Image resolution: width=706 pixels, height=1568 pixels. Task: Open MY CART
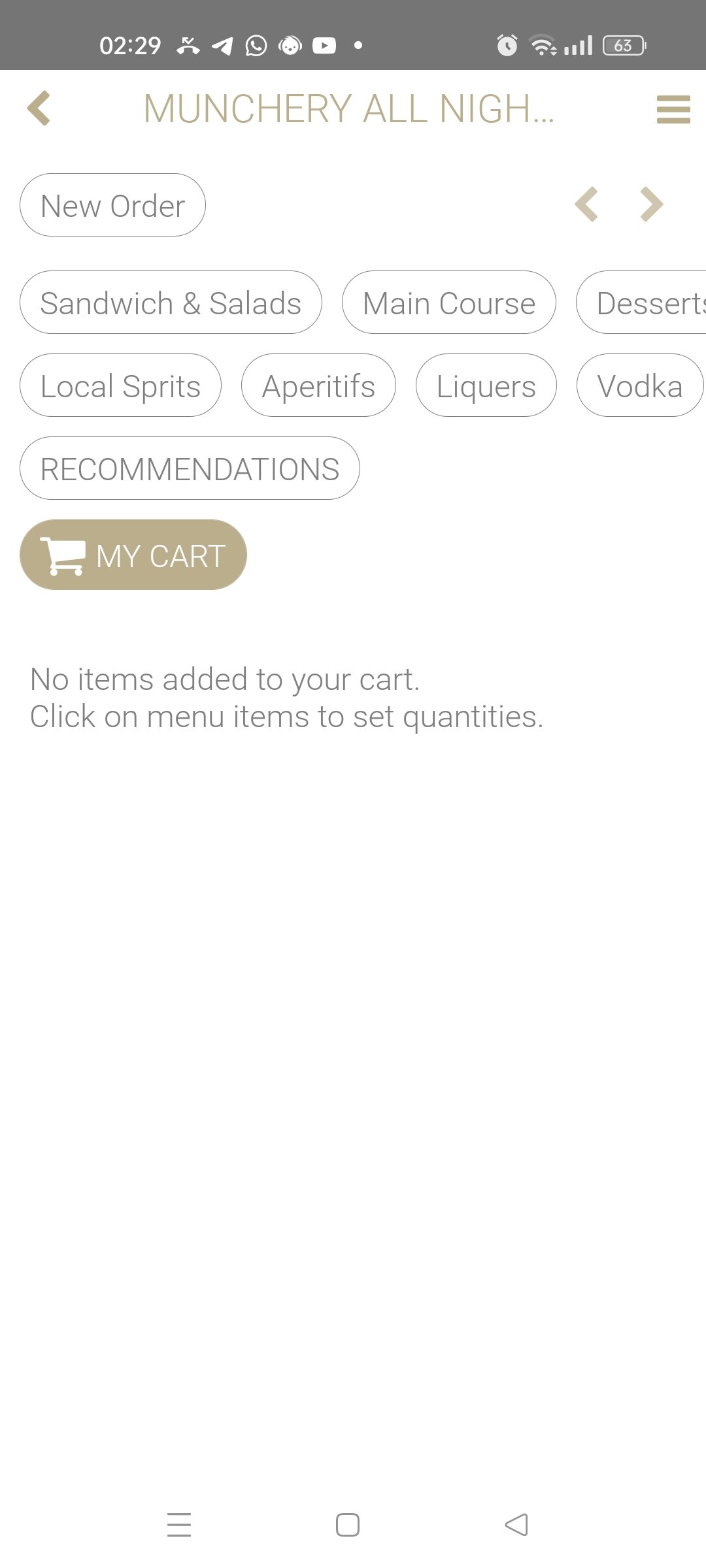[133, 555]
